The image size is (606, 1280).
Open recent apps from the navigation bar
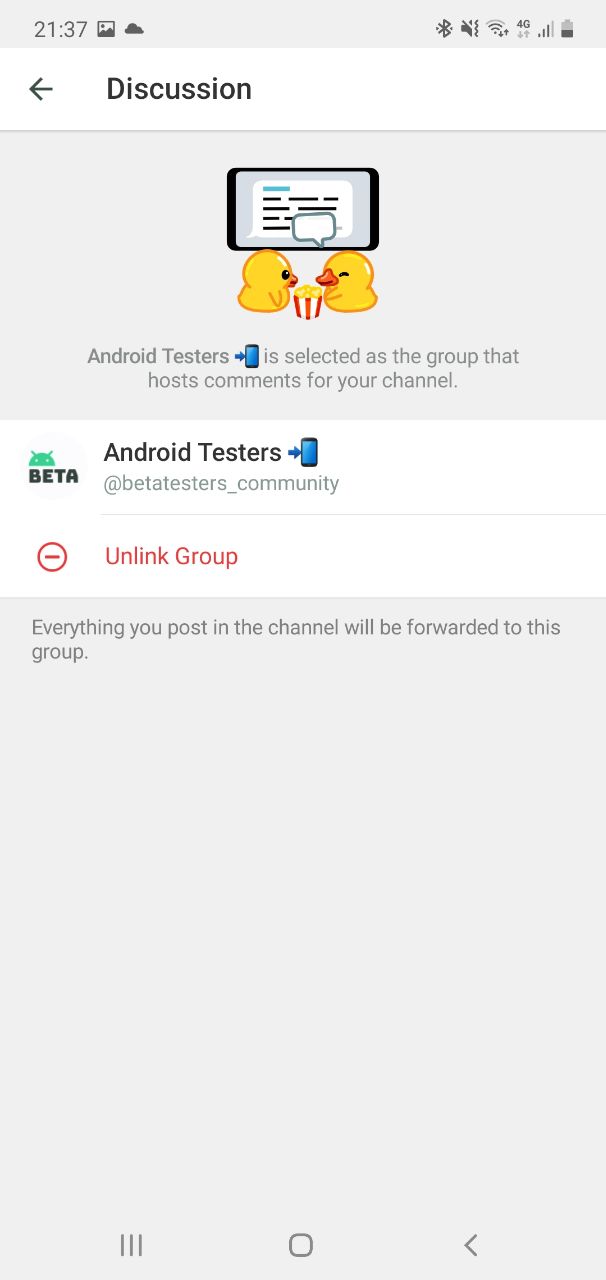pyautogui.click(x=131, y=1245)
